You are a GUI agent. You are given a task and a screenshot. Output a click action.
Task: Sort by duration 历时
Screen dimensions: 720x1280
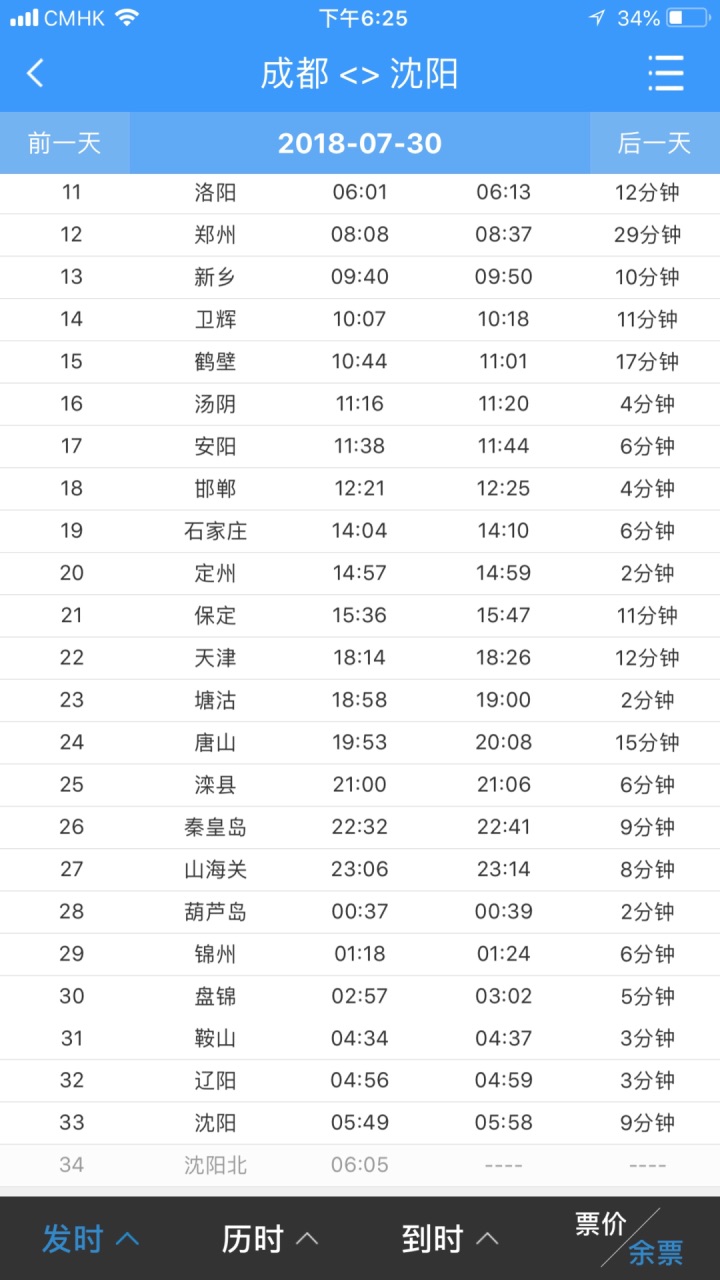270,1239
